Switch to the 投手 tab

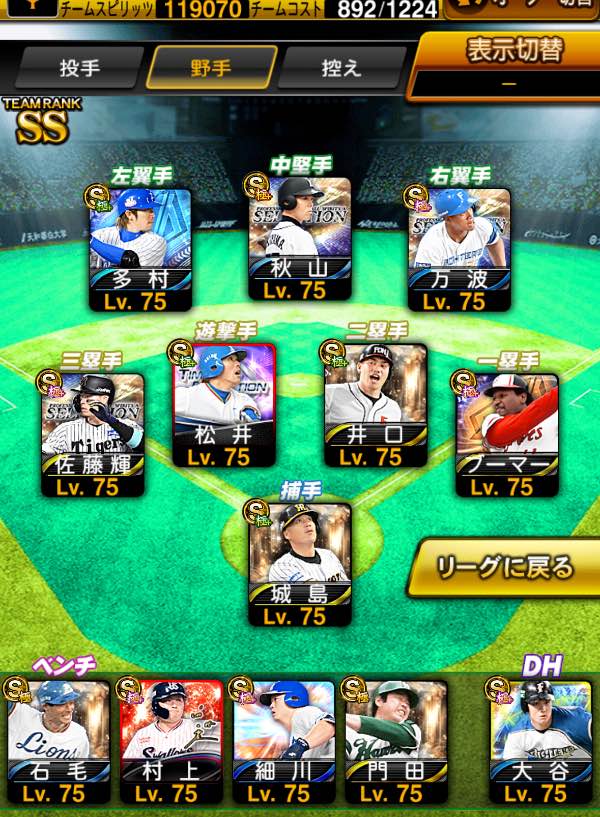(79, 68)
